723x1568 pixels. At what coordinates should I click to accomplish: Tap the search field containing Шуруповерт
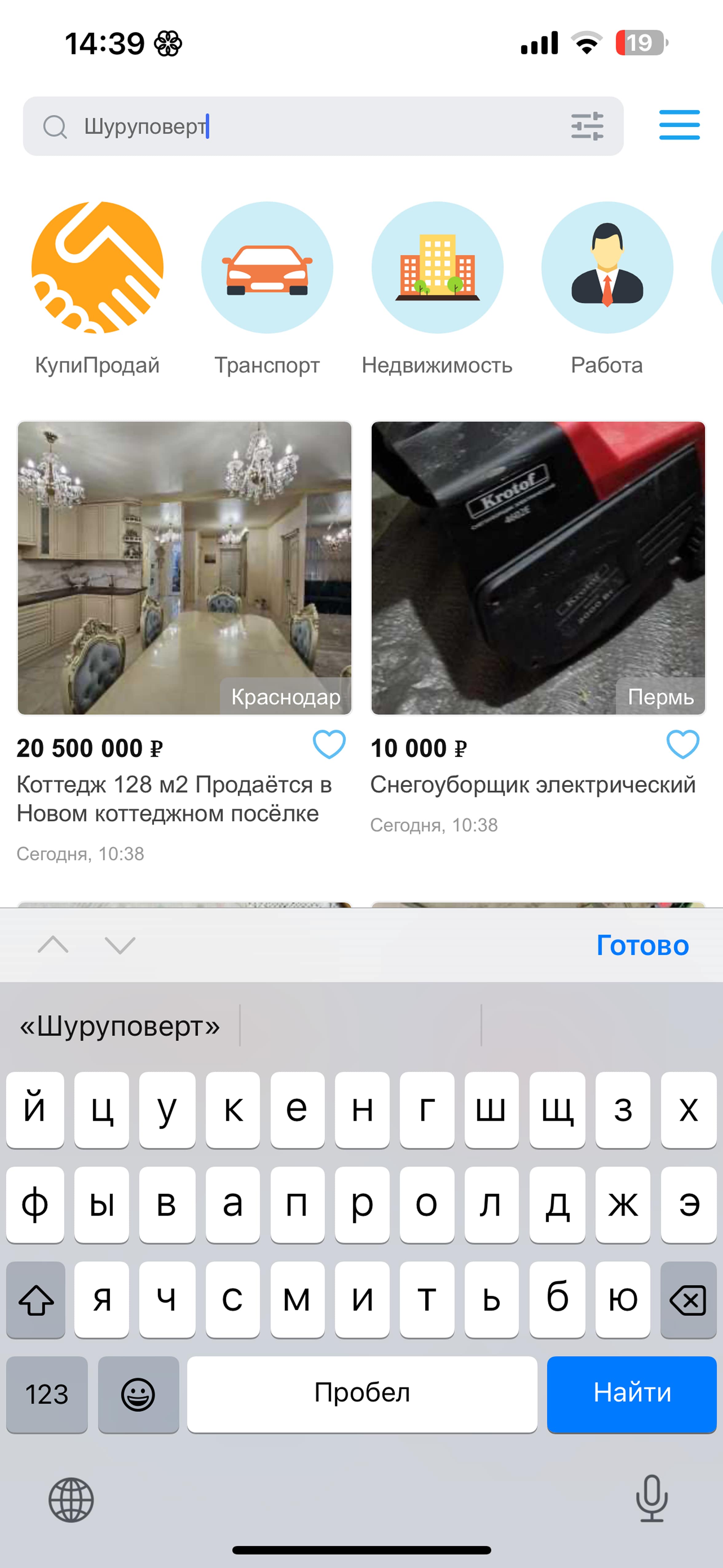[x=304, y=126]
